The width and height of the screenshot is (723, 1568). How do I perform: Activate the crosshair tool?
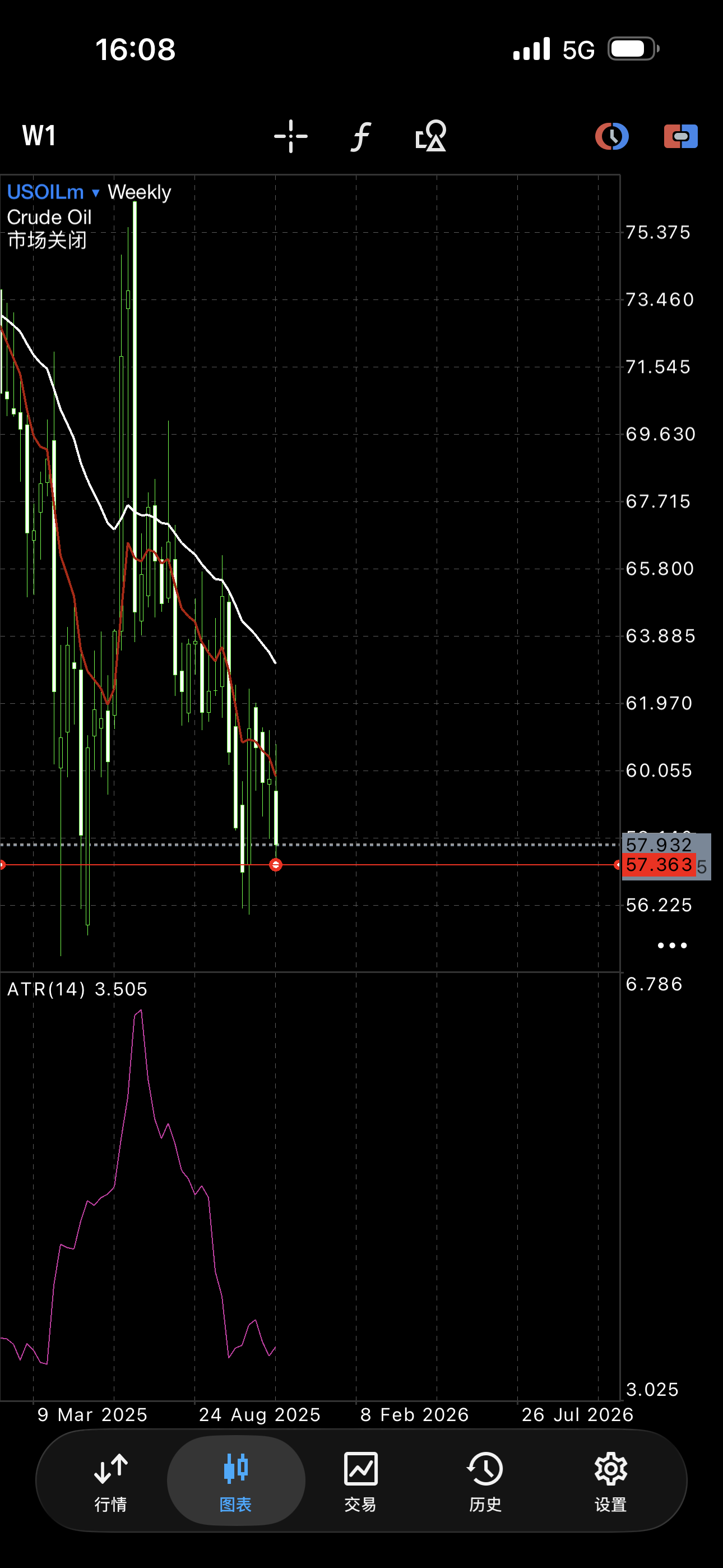pyautogui.click(x=291, y=136)
